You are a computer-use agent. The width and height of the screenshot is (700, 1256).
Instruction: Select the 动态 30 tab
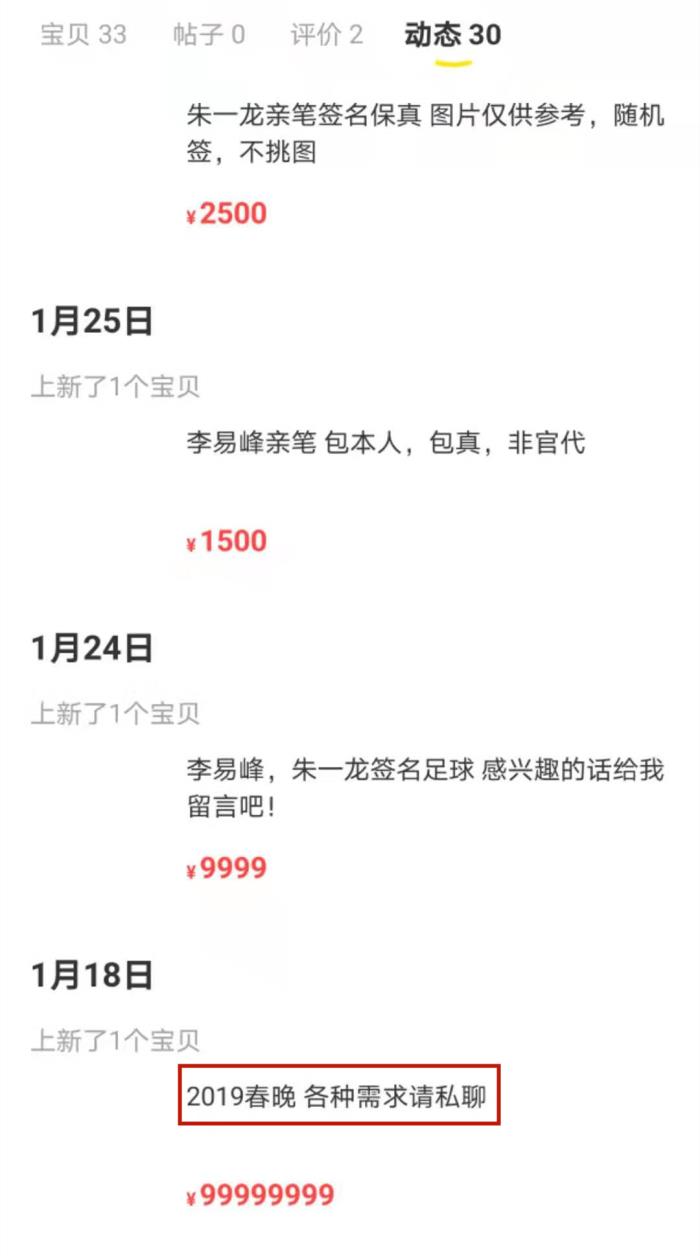coord(452,35)
